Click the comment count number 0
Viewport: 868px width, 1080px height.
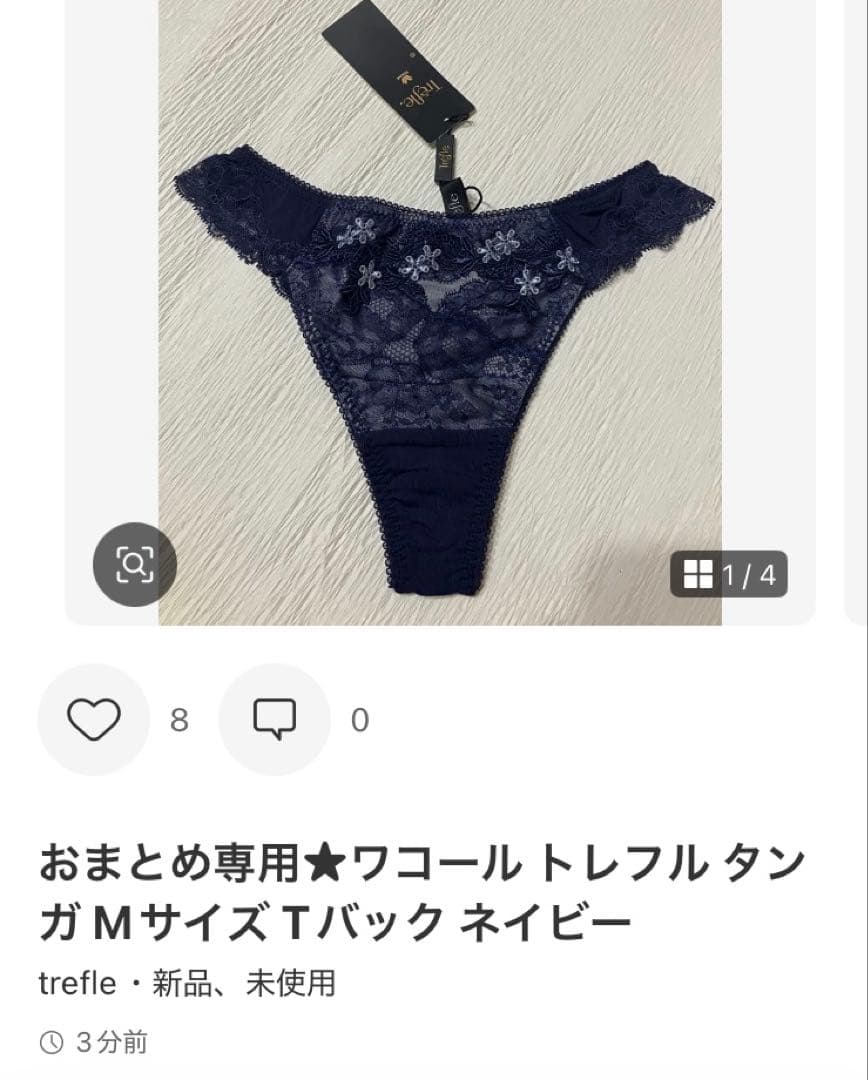click(x=358, y=718)
